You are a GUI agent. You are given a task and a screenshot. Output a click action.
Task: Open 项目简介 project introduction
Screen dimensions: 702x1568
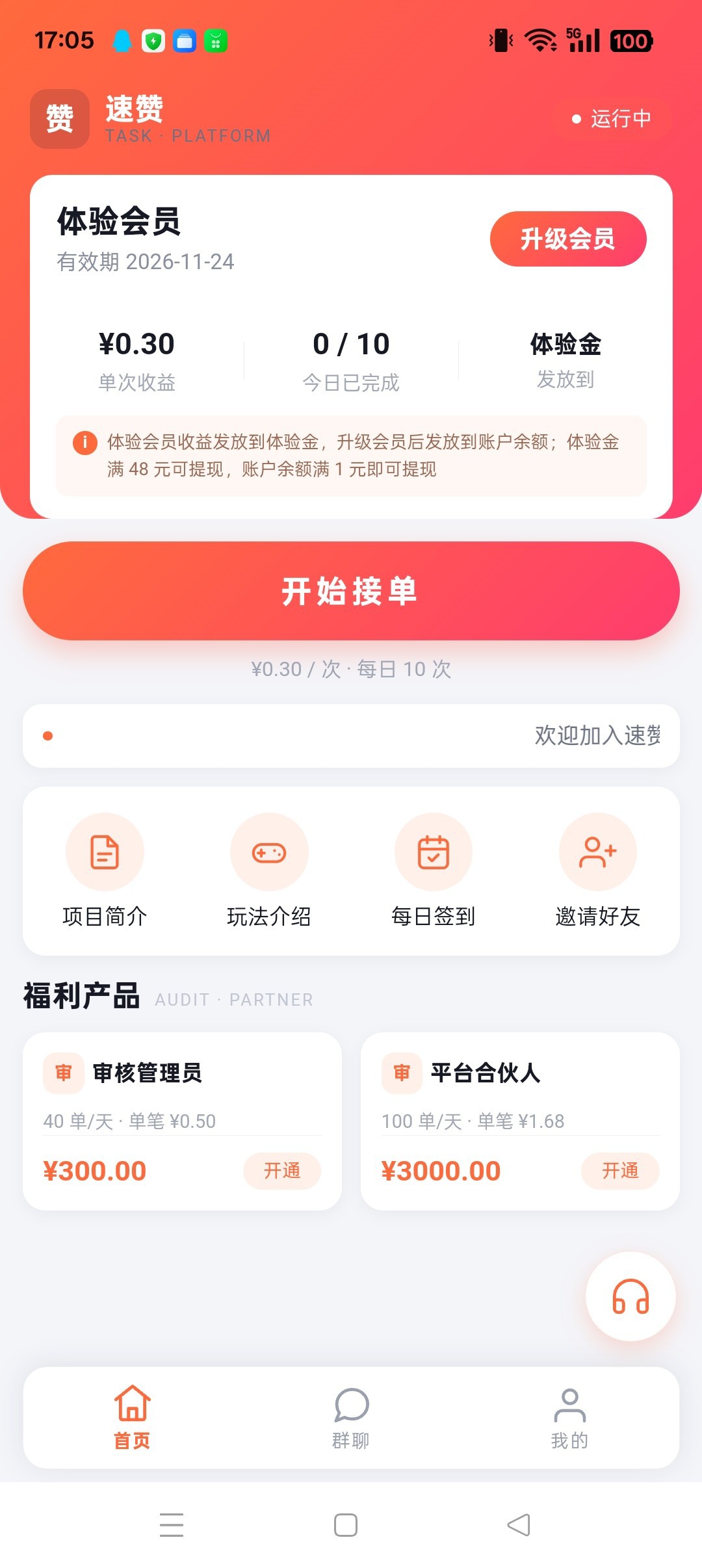pos(105,871)
